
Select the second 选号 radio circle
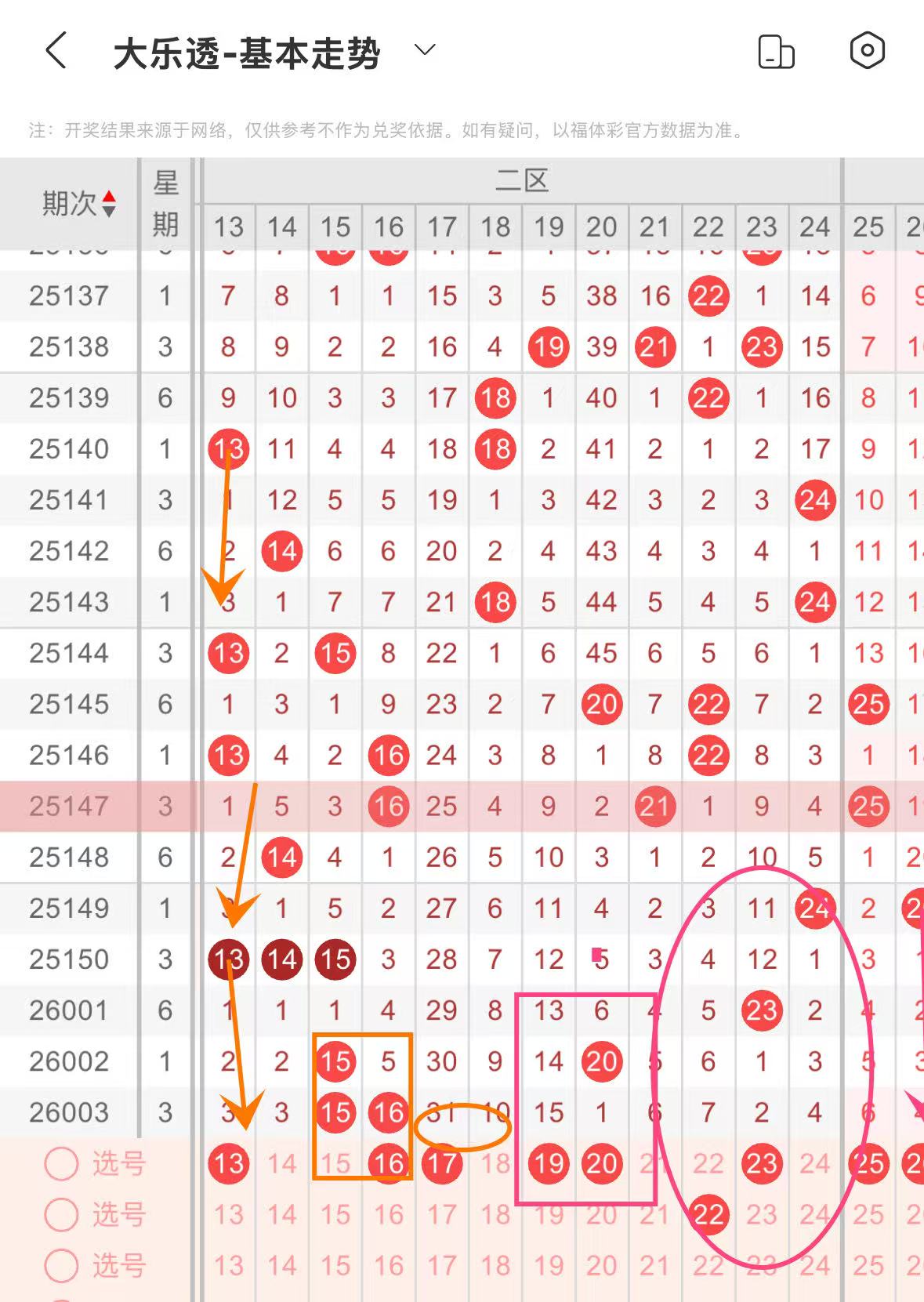[61, 1215]
